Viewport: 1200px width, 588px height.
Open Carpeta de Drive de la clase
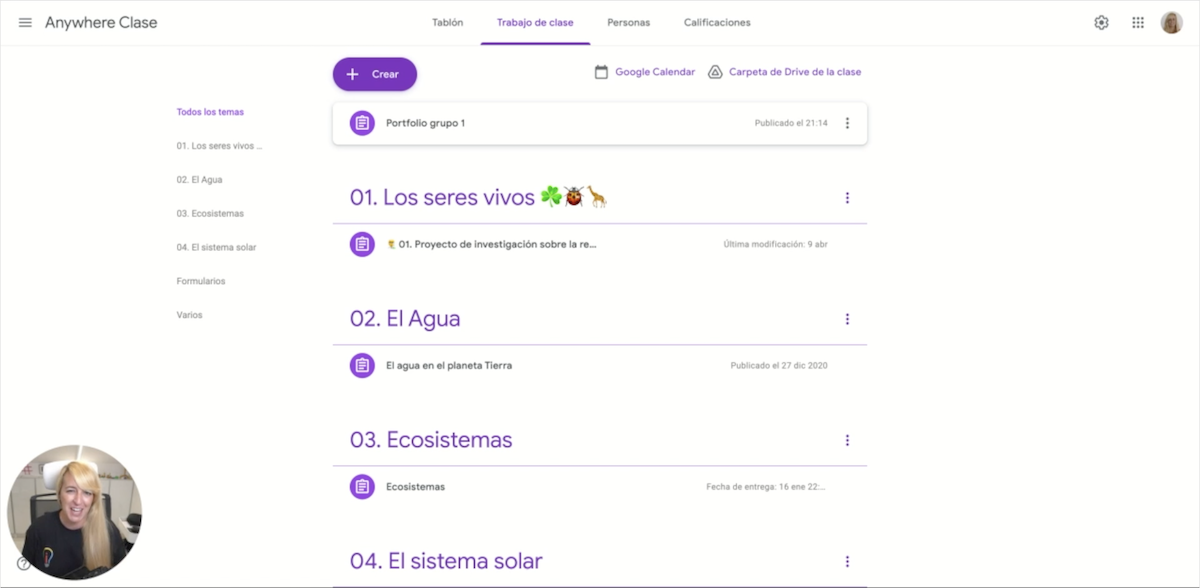click(x=785, y=72)
